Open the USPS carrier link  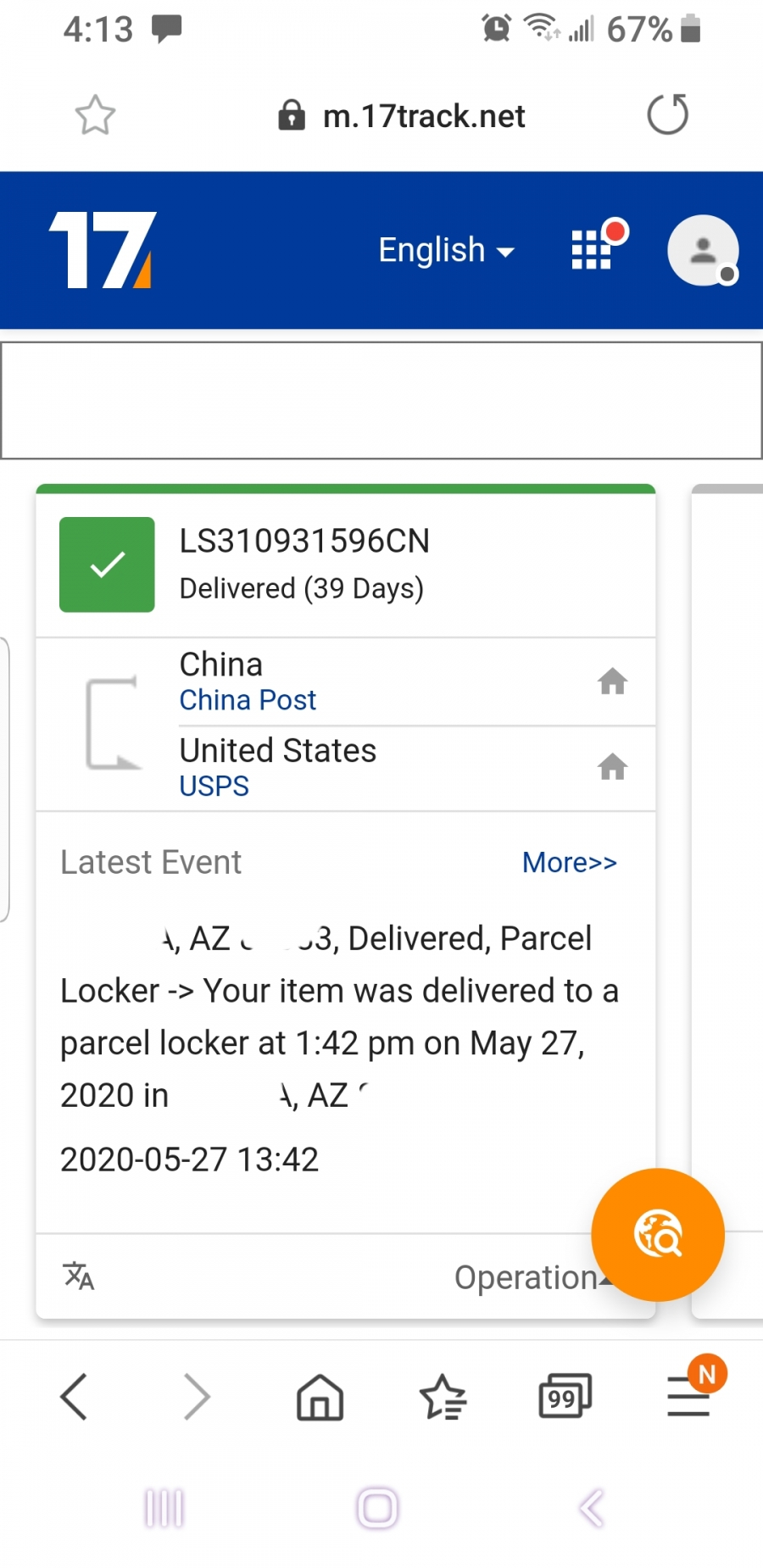(214, 786)
